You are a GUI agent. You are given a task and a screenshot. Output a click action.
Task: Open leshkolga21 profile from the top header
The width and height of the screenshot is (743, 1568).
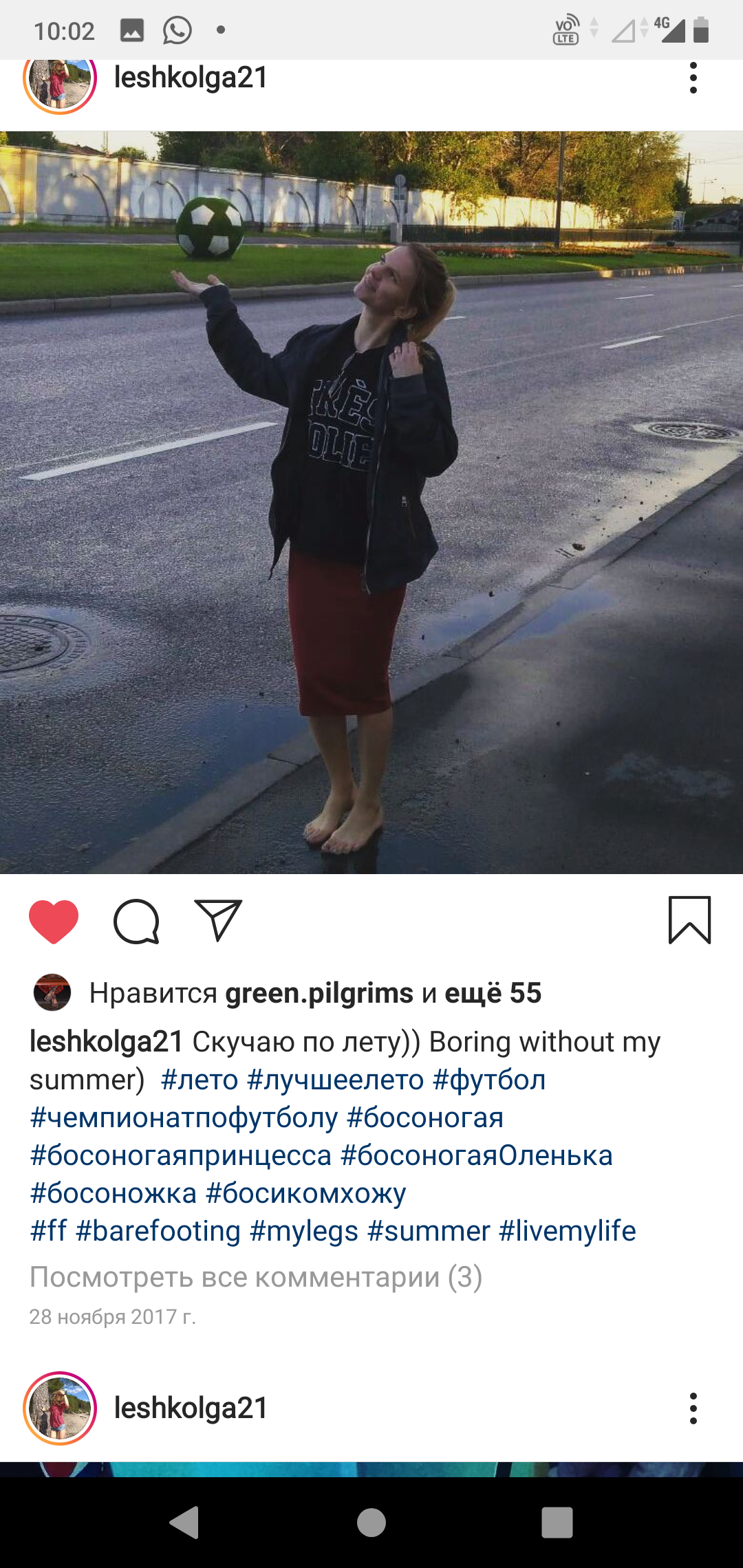coord(191,77)
